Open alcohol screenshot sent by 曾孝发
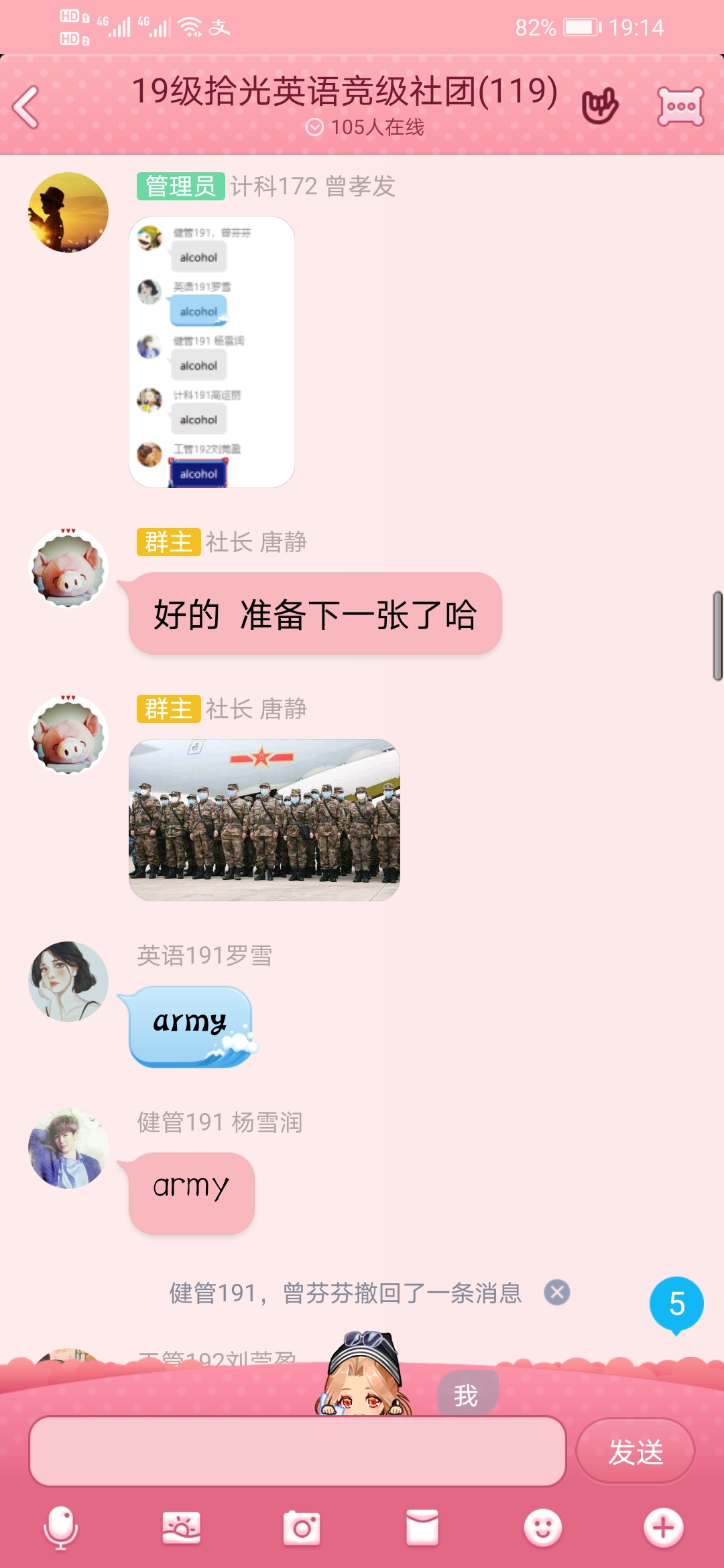The width and height of the screenshot is (724, 1568). (x=212, y=352)
